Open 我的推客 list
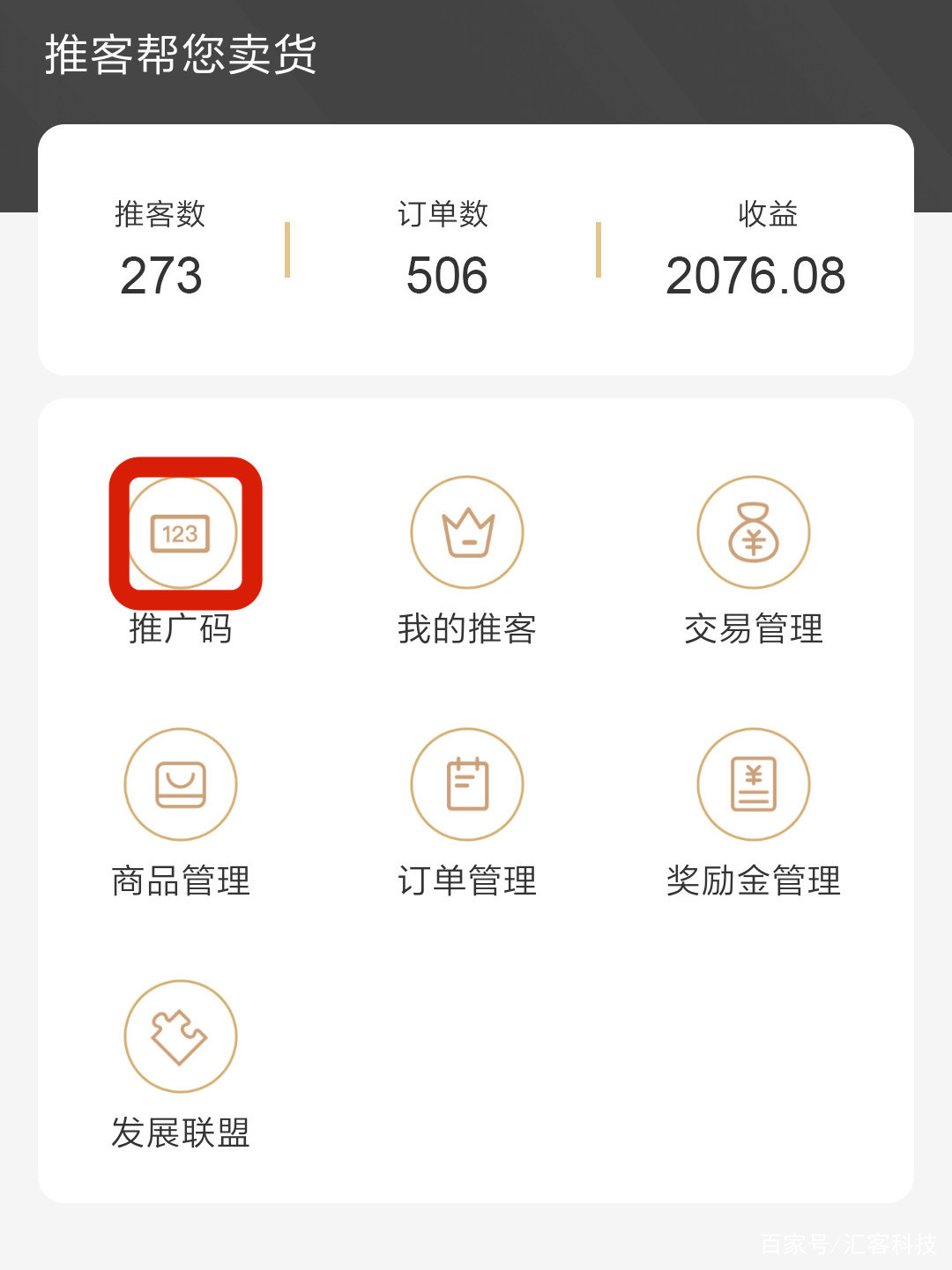This screenshot has height=1270, width=952. tap(467, 534)
